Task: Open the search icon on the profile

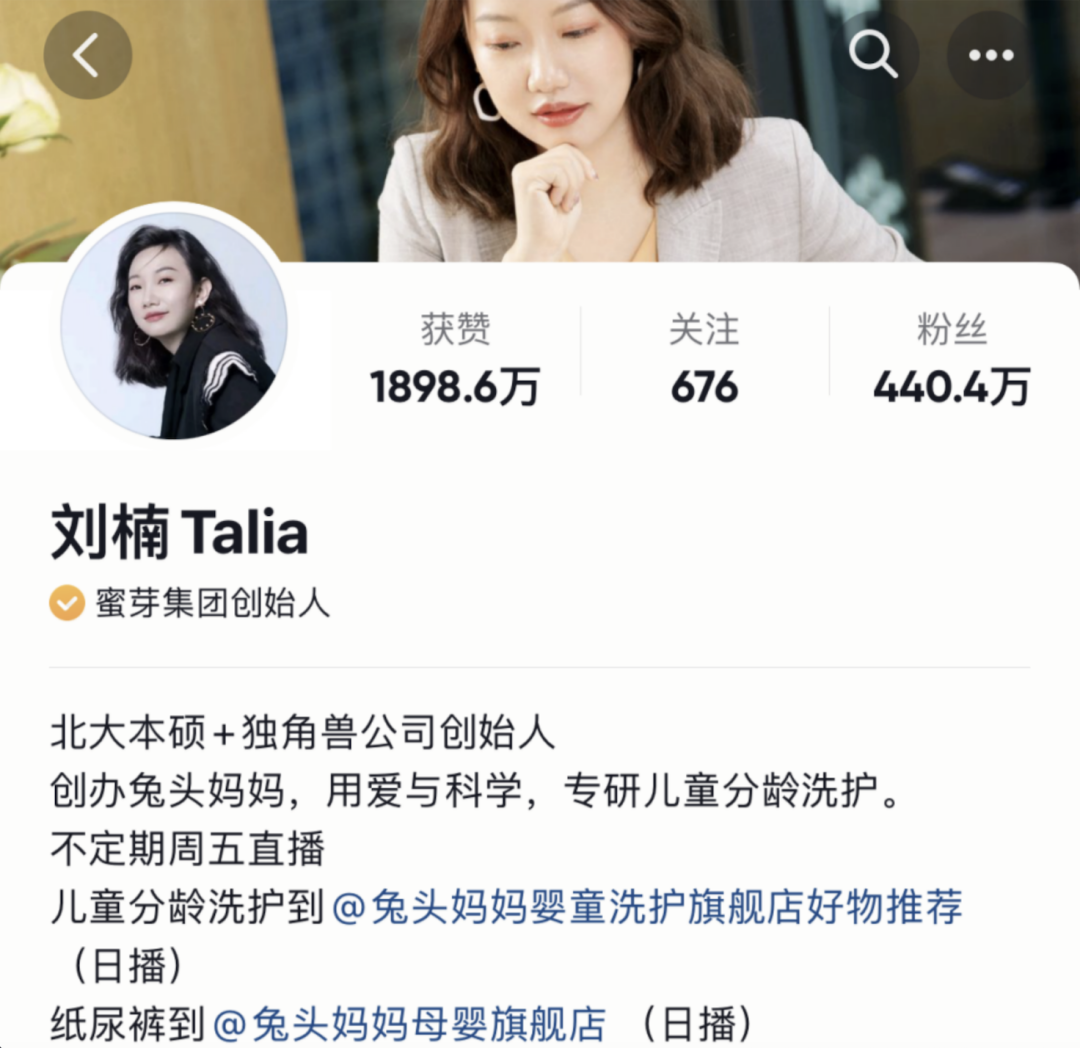Action: (874, 55)
